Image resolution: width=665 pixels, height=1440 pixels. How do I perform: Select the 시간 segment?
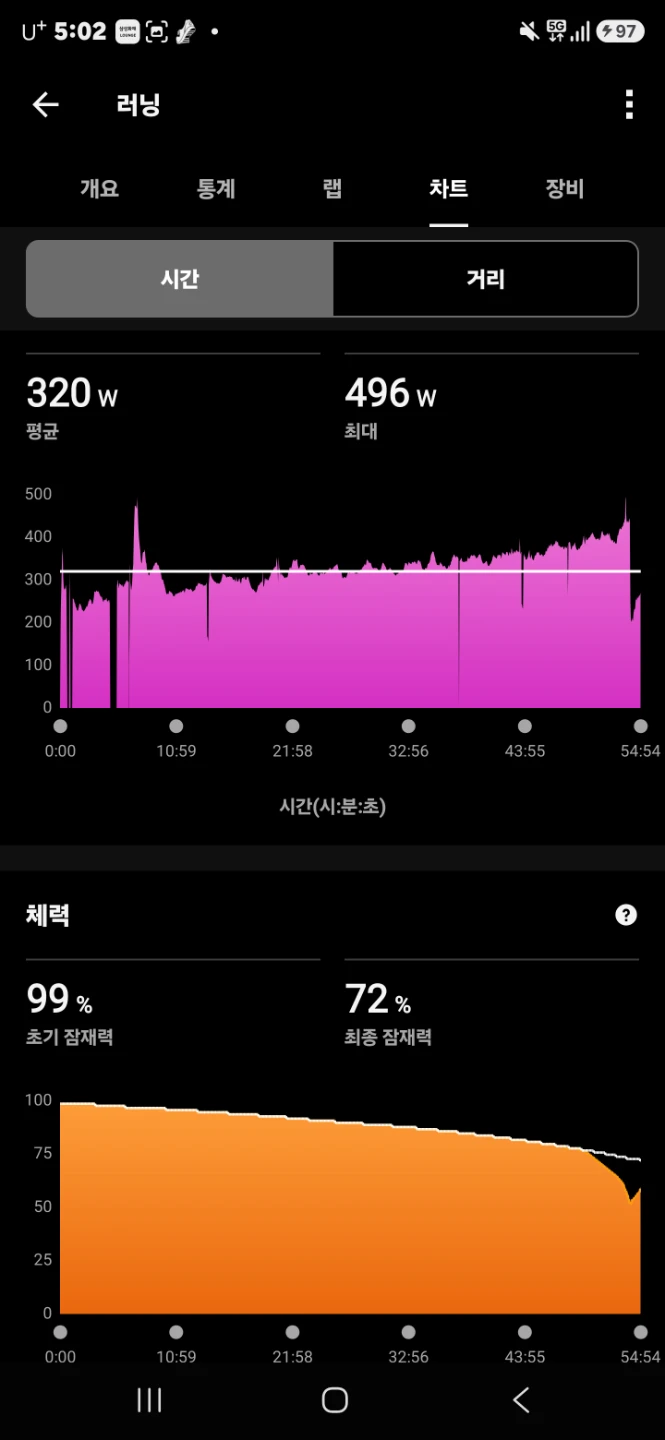click(180, 279)
